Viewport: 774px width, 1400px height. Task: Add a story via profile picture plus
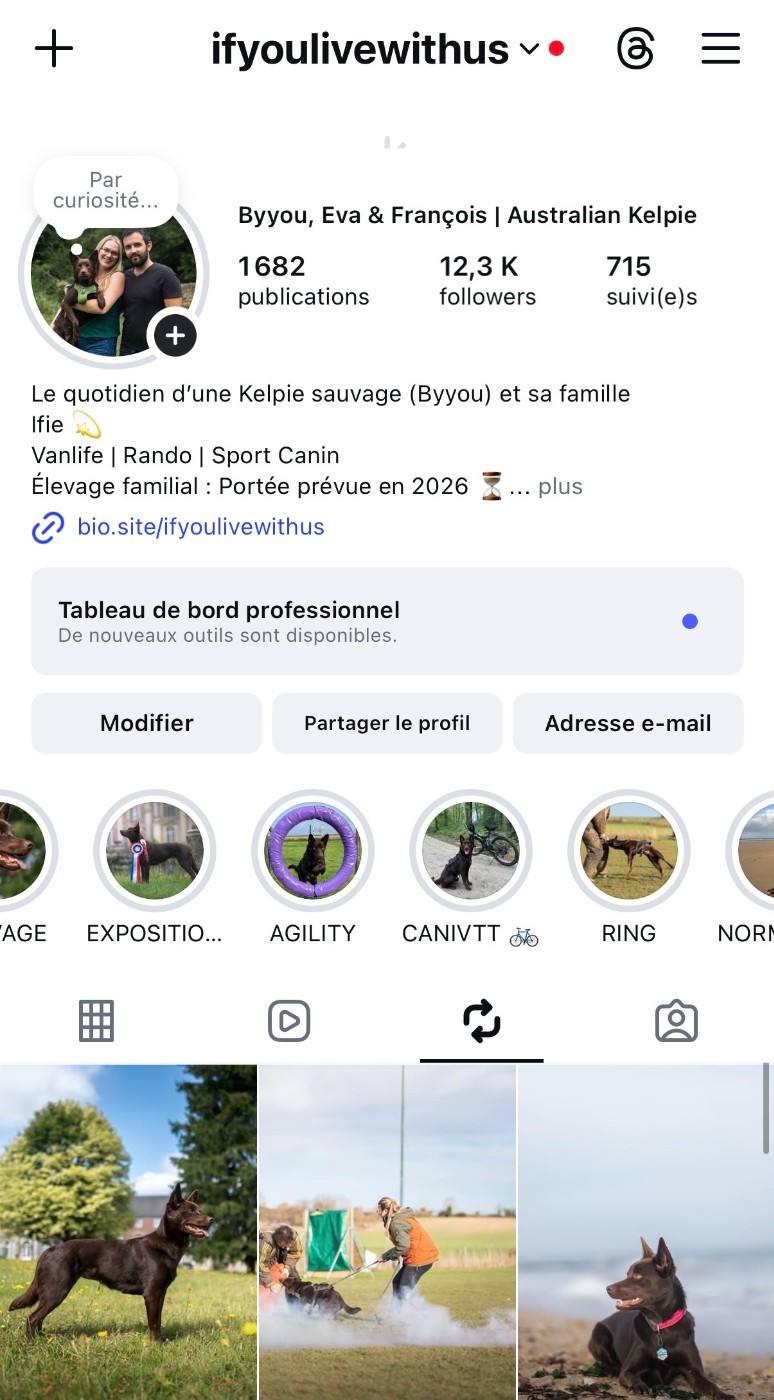[175, 334]
